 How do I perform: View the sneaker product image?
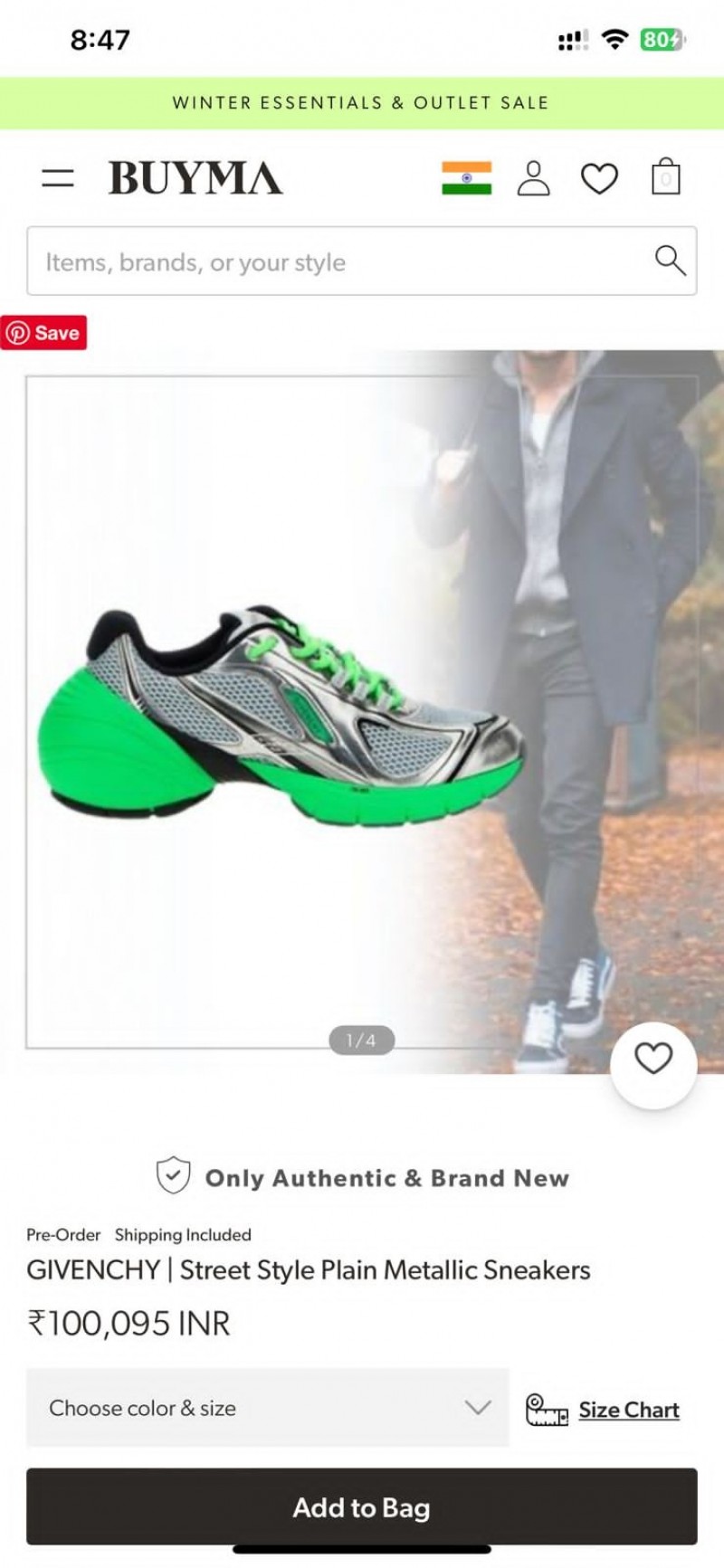[x=281, y=715]
